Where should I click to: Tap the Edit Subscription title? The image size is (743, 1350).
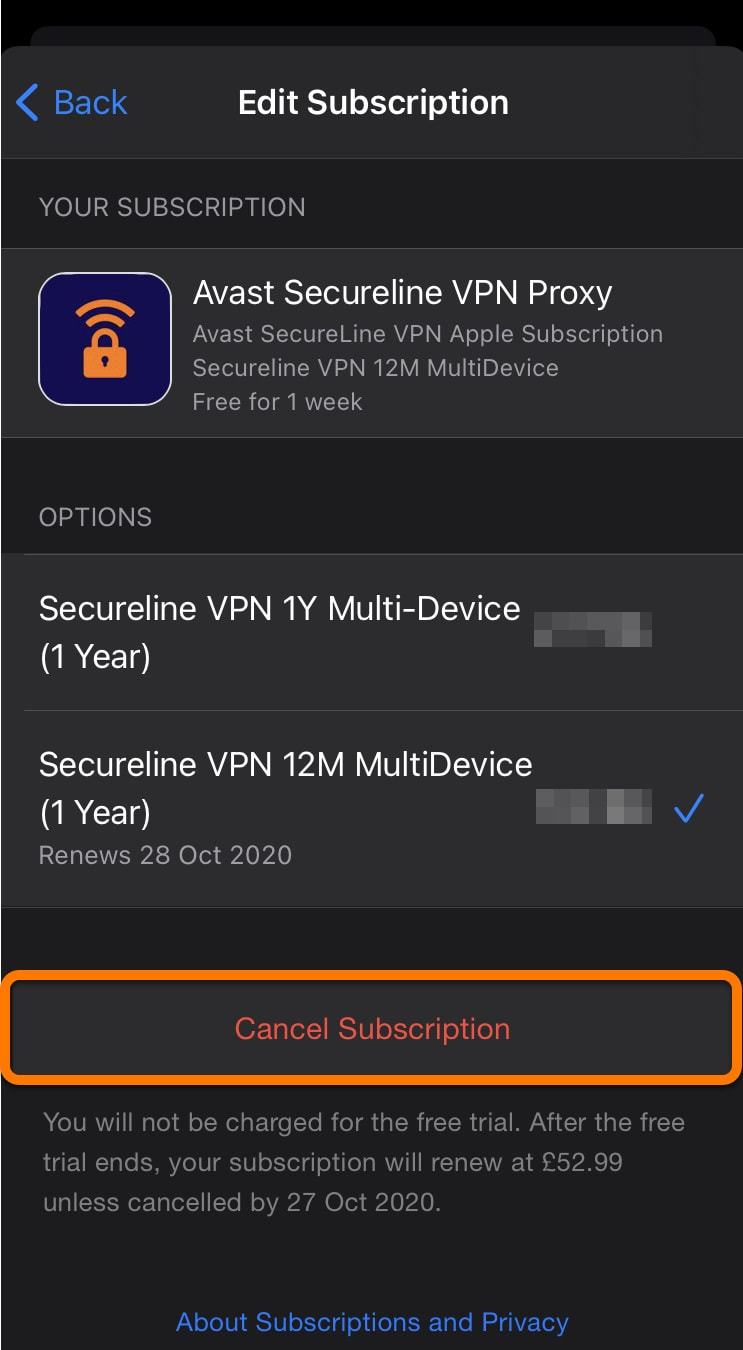coord(371,102)
